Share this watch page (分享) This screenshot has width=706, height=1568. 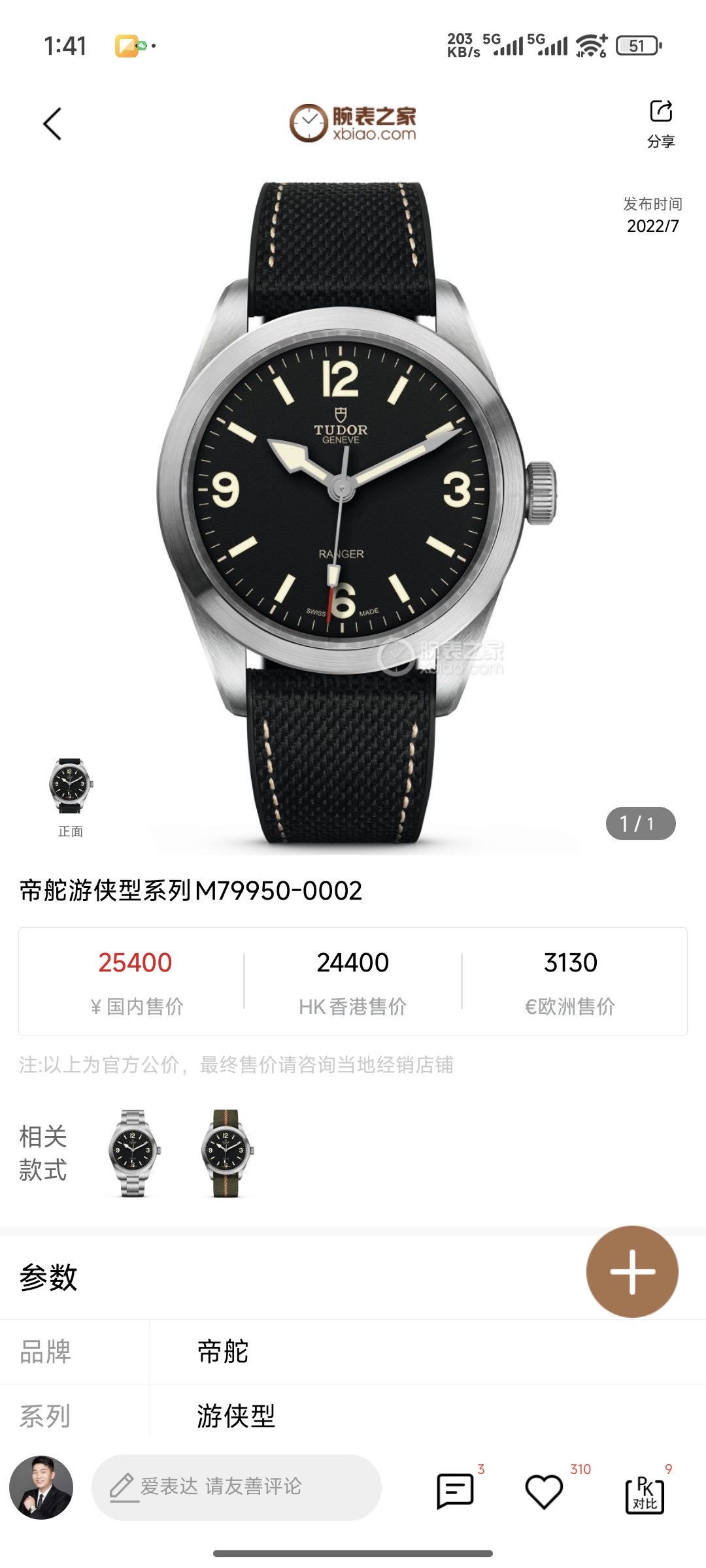[660, 123]
